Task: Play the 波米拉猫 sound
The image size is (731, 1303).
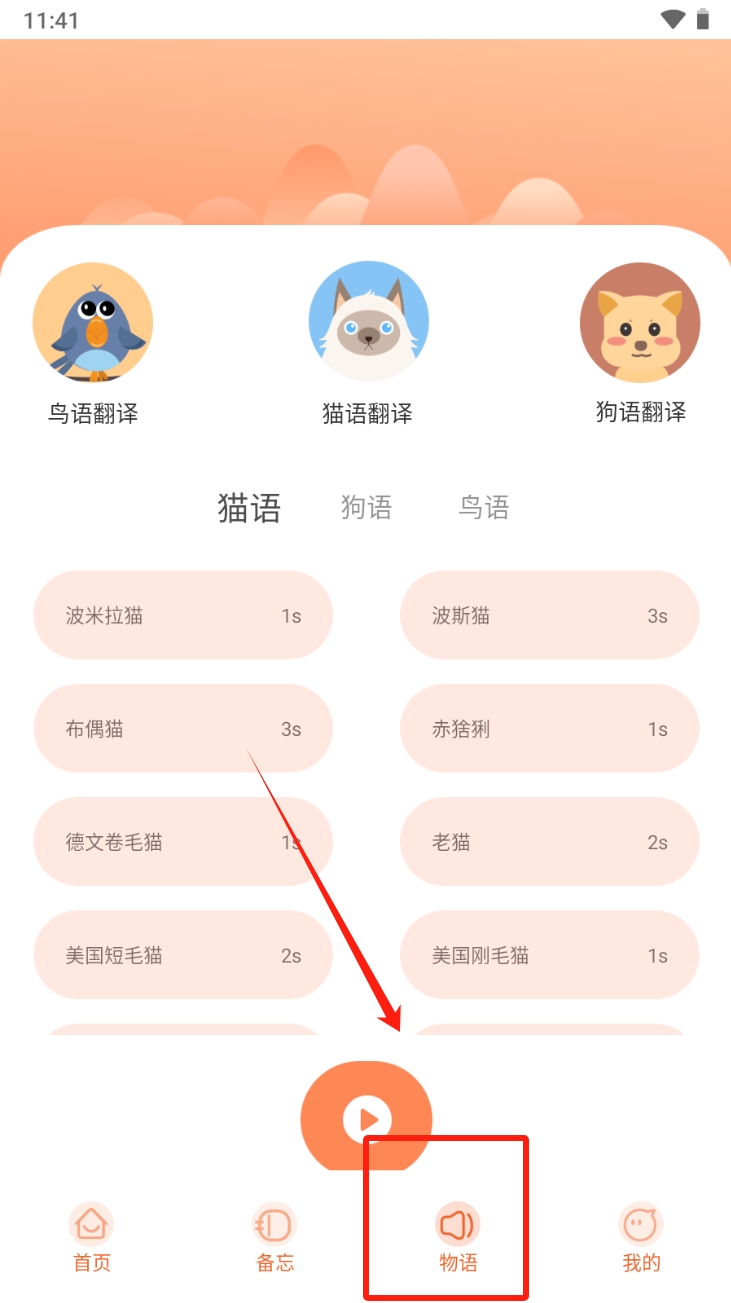Action: (x=183, y=616)
